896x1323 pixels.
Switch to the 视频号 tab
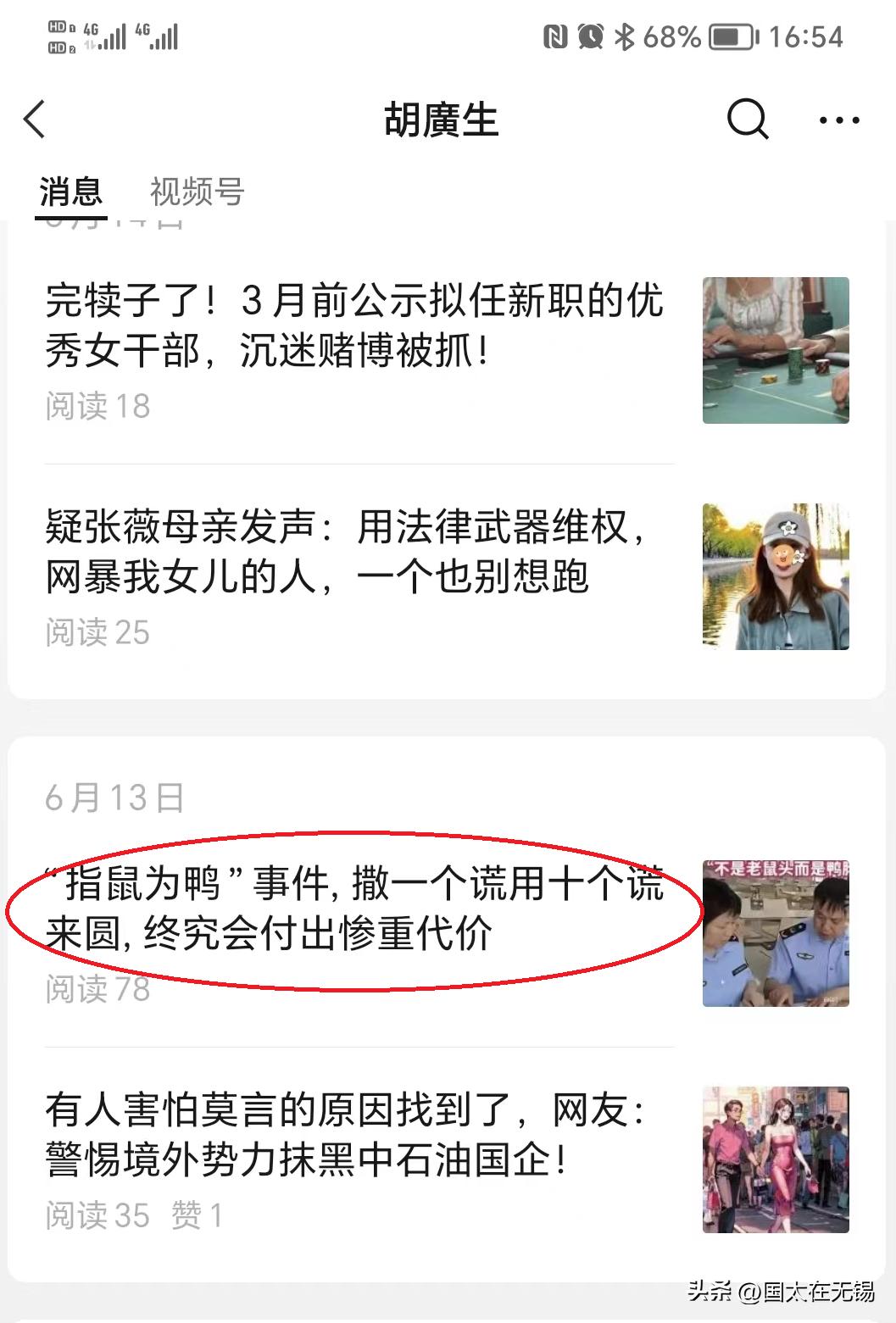(195, 193)
